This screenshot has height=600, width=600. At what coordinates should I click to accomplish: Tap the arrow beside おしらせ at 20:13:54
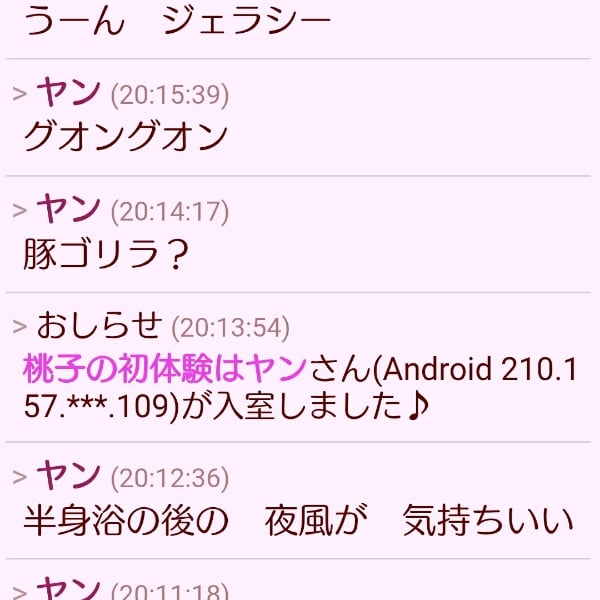[x=19, y=326]
